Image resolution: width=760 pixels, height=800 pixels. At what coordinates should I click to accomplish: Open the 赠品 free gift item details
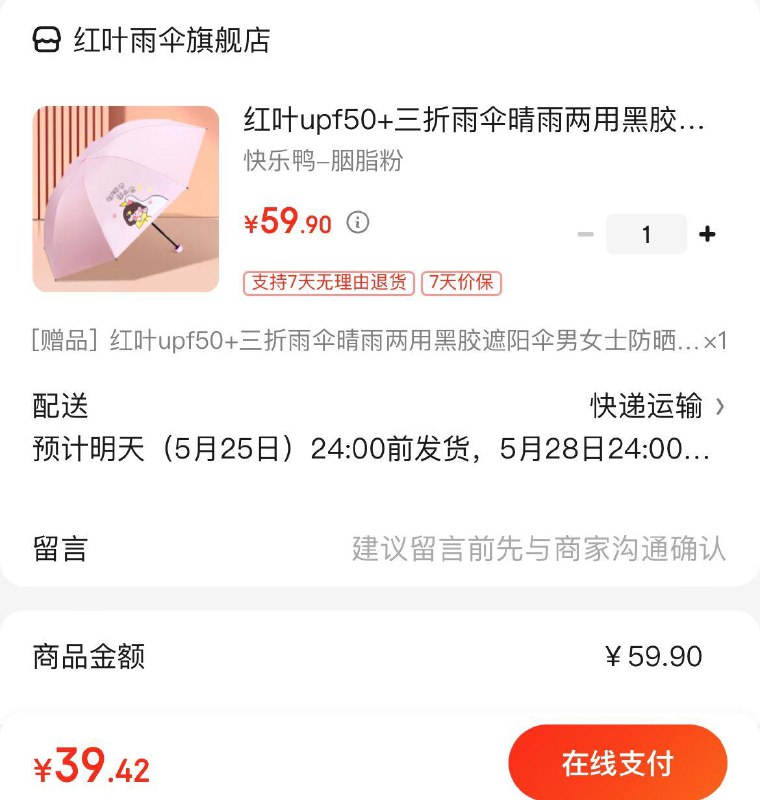click(x=380, y=341)
